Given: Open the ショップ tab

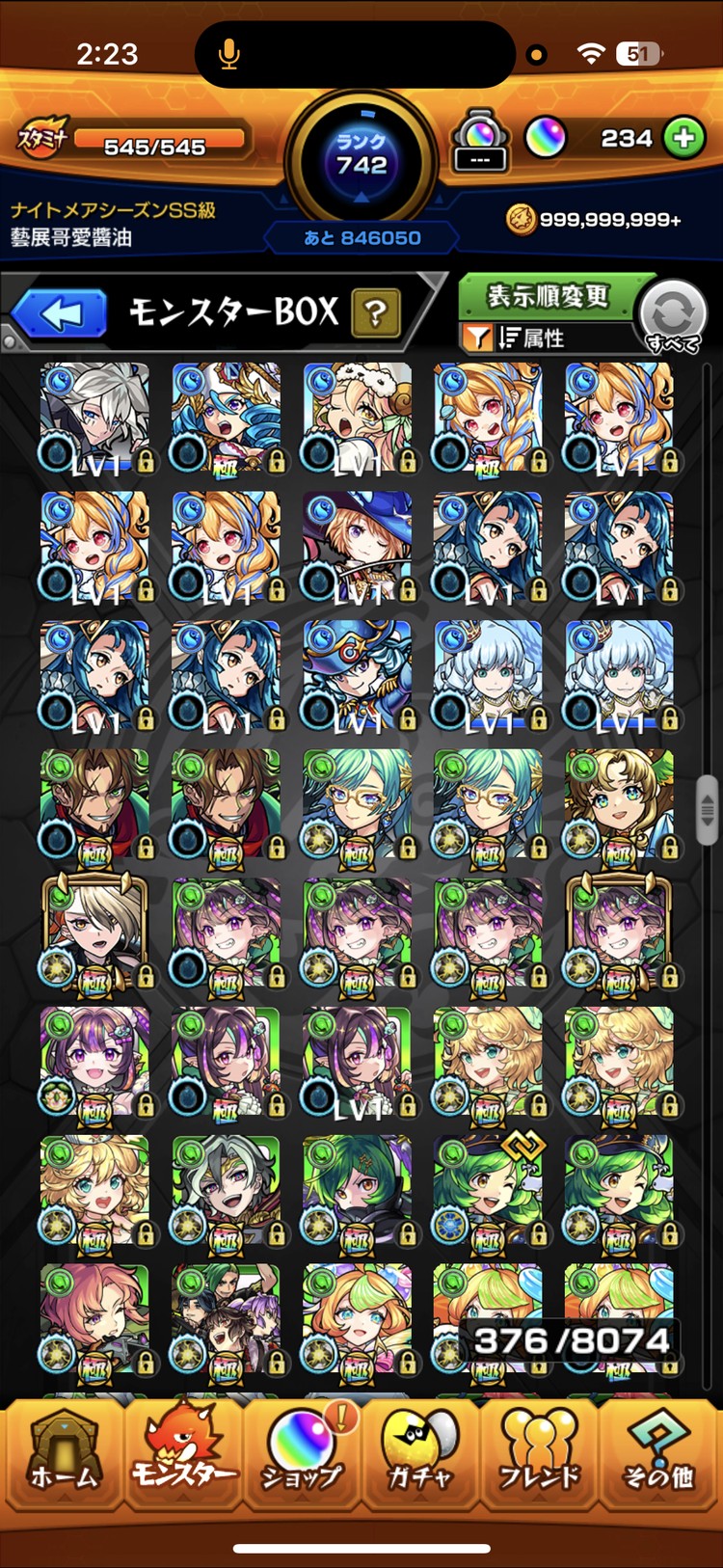Looking at the screenshot, I should click(302, 1456).
